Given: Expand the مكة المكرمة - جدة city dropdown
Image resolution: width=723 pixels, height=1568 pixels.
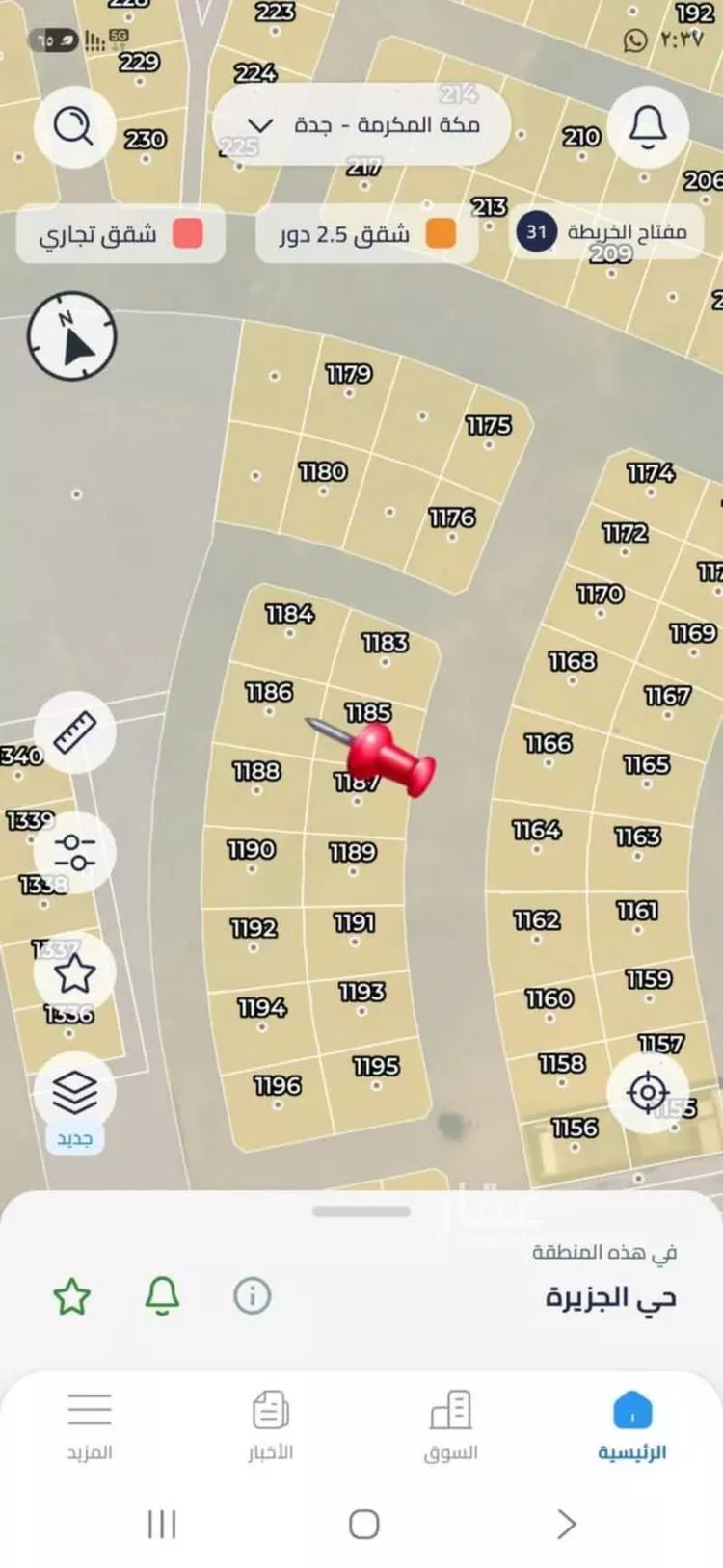Looking at the screenshot, I should tap(361, 125).
